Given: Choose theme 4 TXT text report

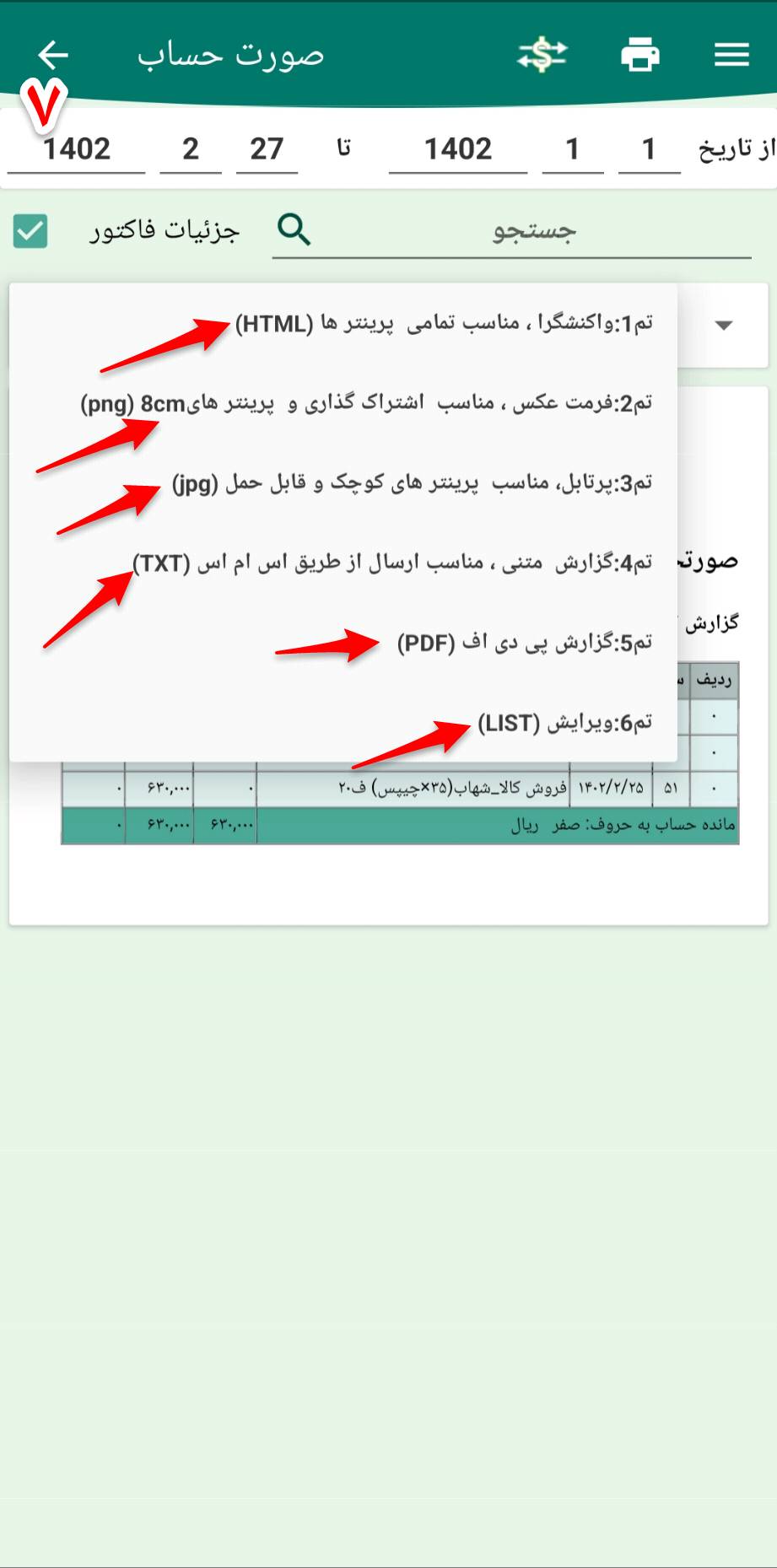Looking at the screenshot, I should [x=392, y=563].
